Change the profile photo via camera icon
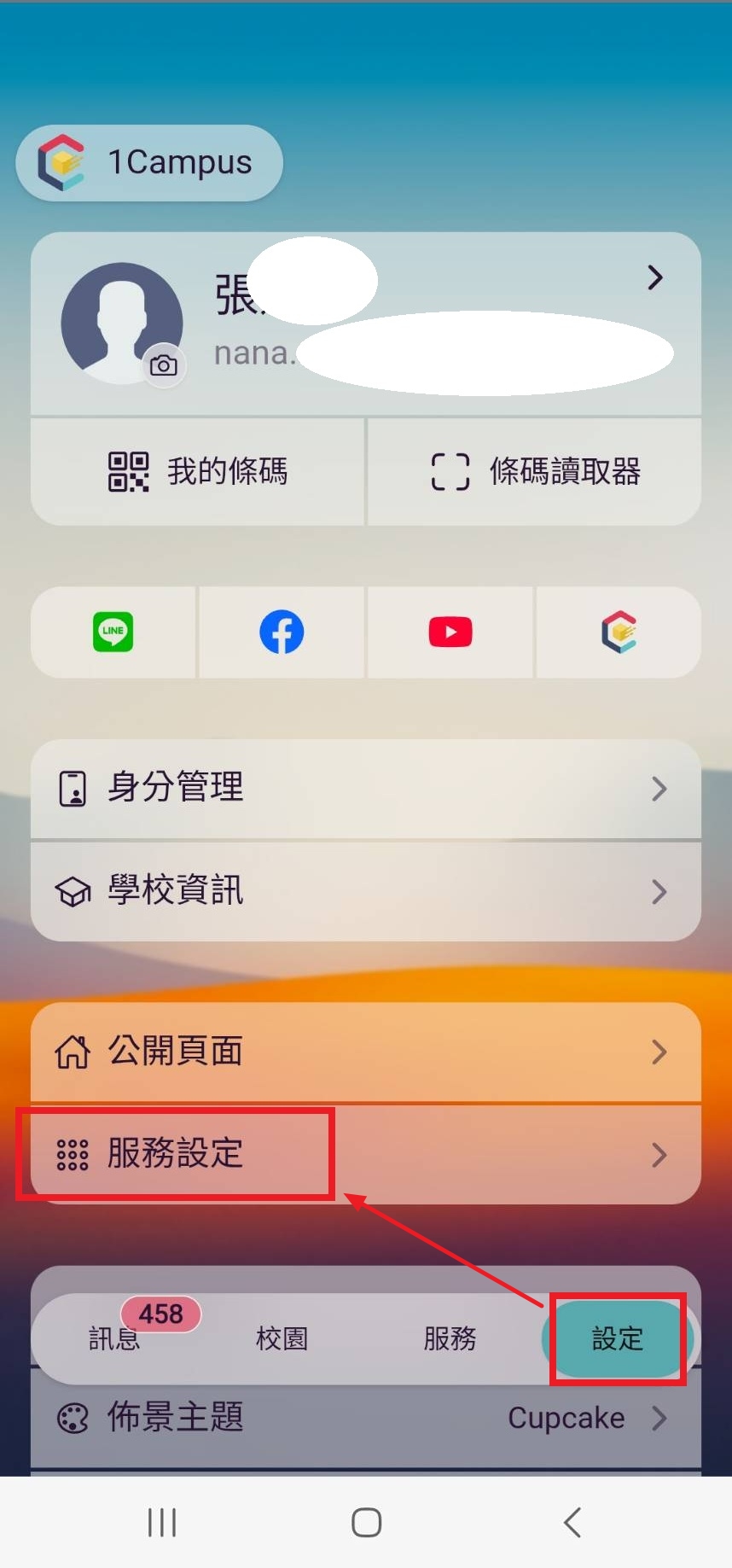Image resolution: width=732 pixels, height=1568 pixels. click(164, 365)
